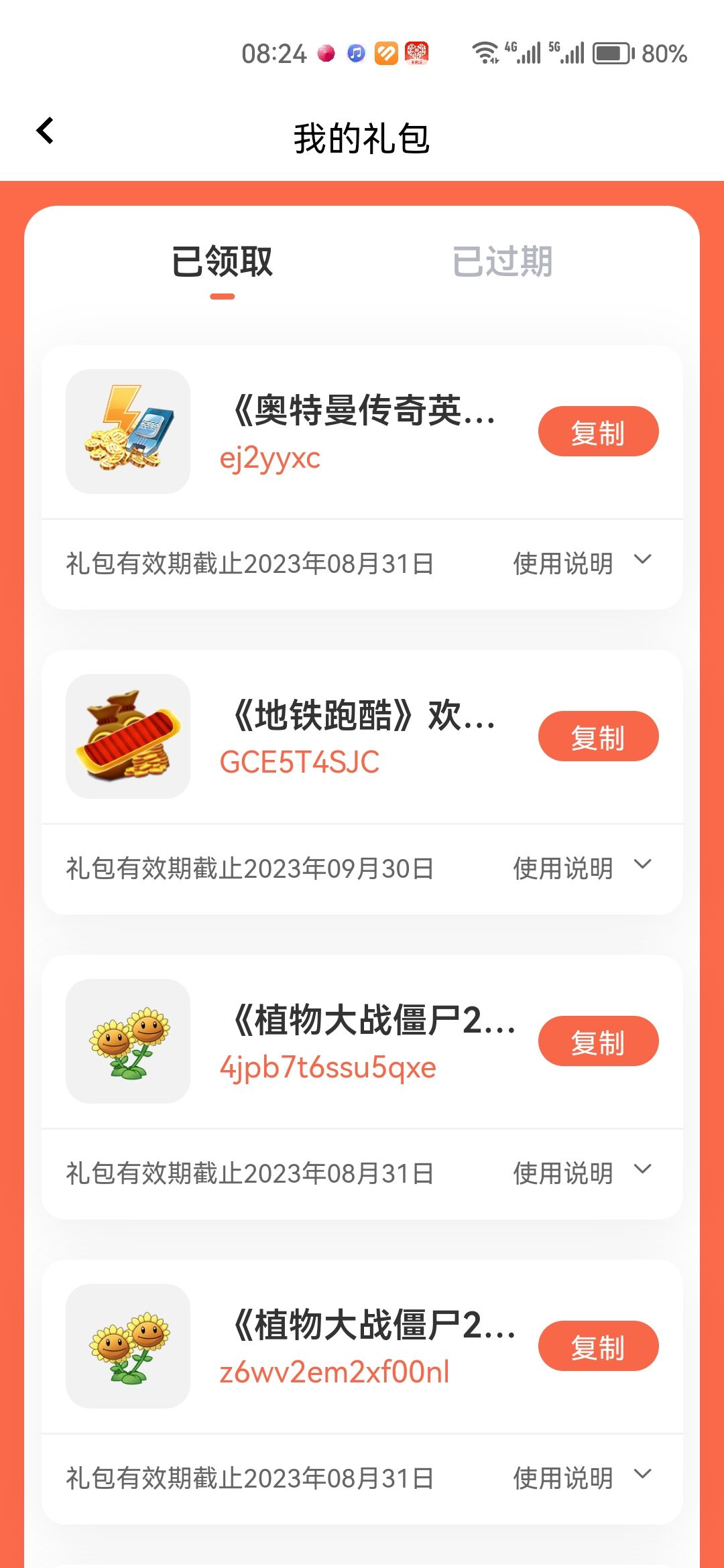This screenshot has height=1568, width=724.
Task: Go back from 我的礼包 page
Action: point(45,131)
